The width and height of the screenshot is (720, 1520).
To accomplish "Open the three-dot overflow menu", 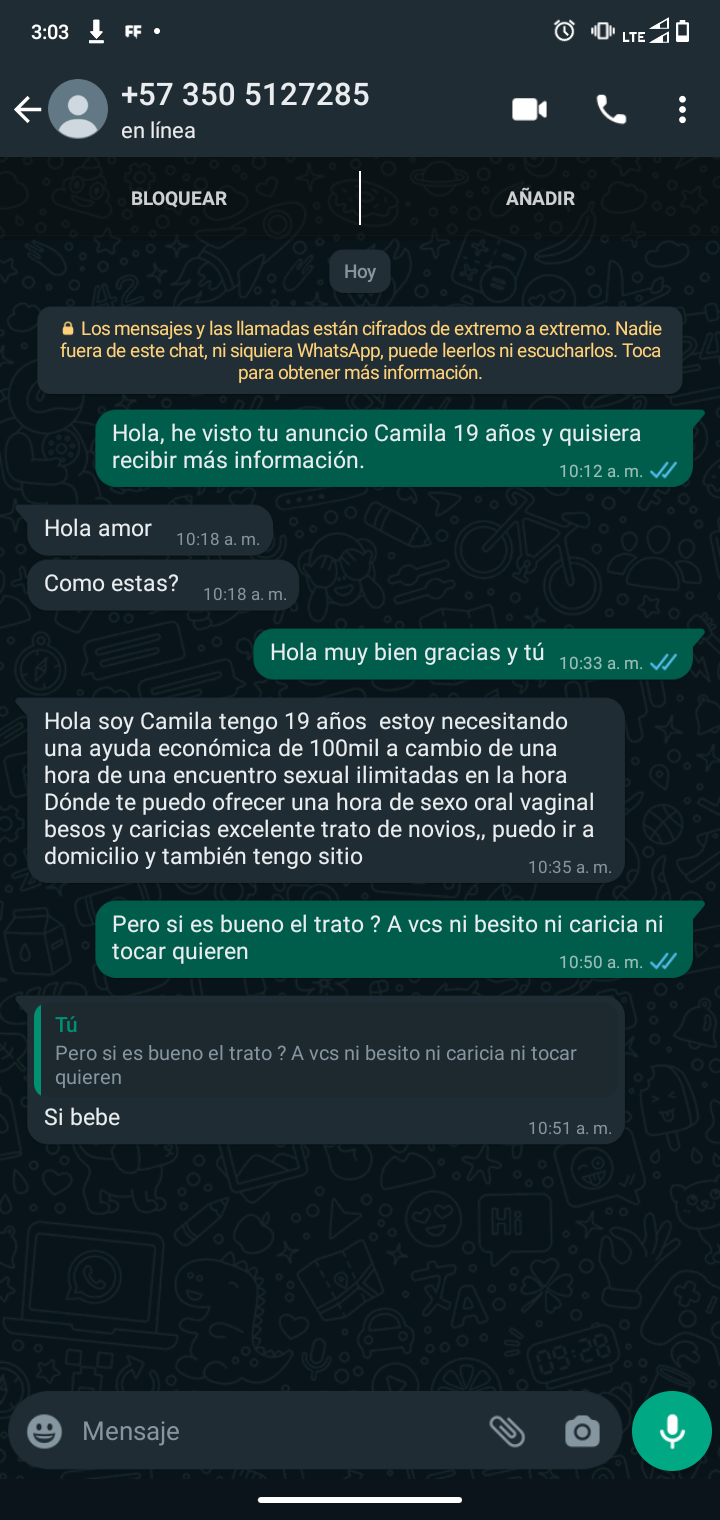I will tap(683, 109).
